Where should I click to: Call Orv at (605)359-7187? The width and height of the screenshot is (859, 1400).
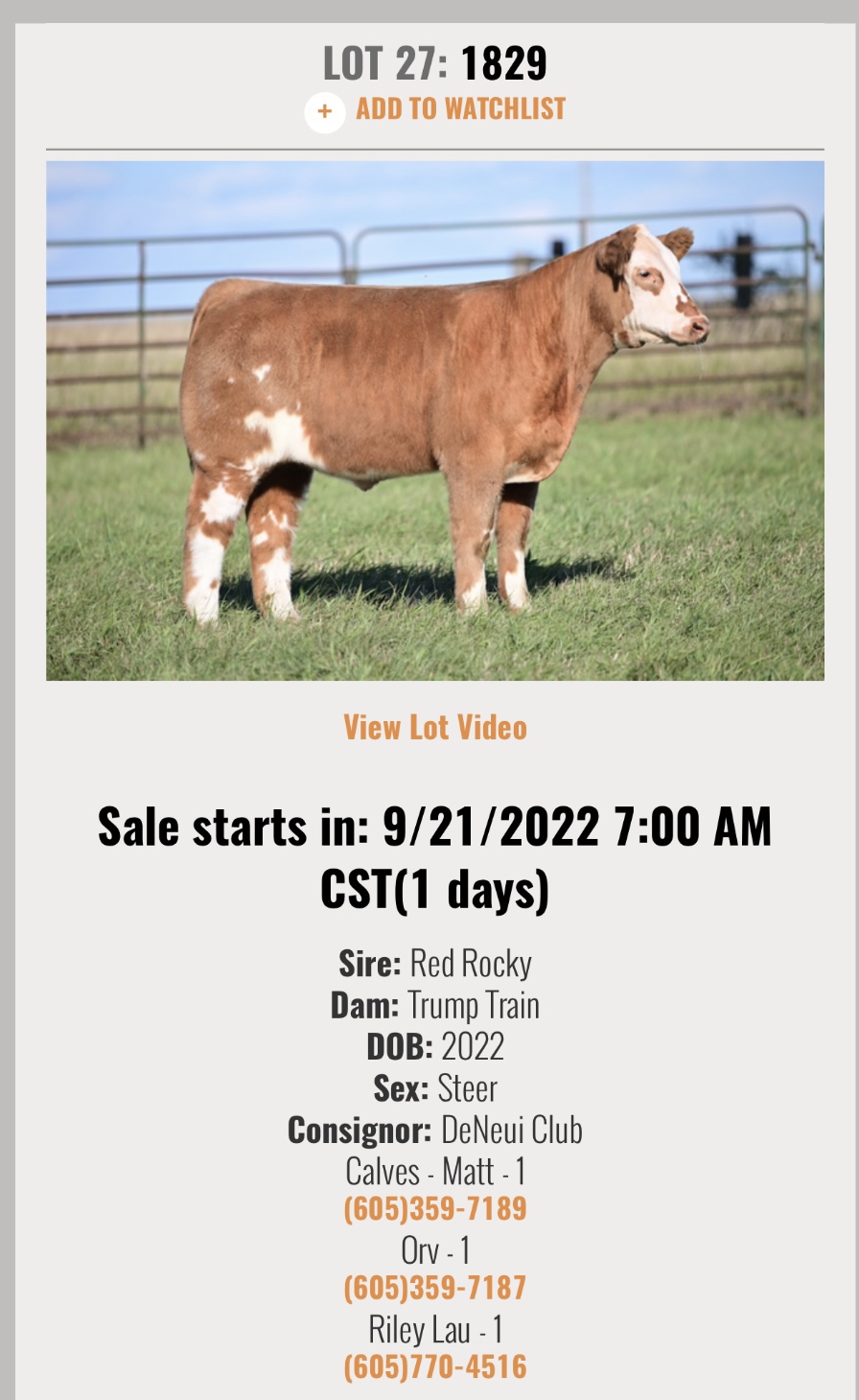click(x=435, y=1287)
